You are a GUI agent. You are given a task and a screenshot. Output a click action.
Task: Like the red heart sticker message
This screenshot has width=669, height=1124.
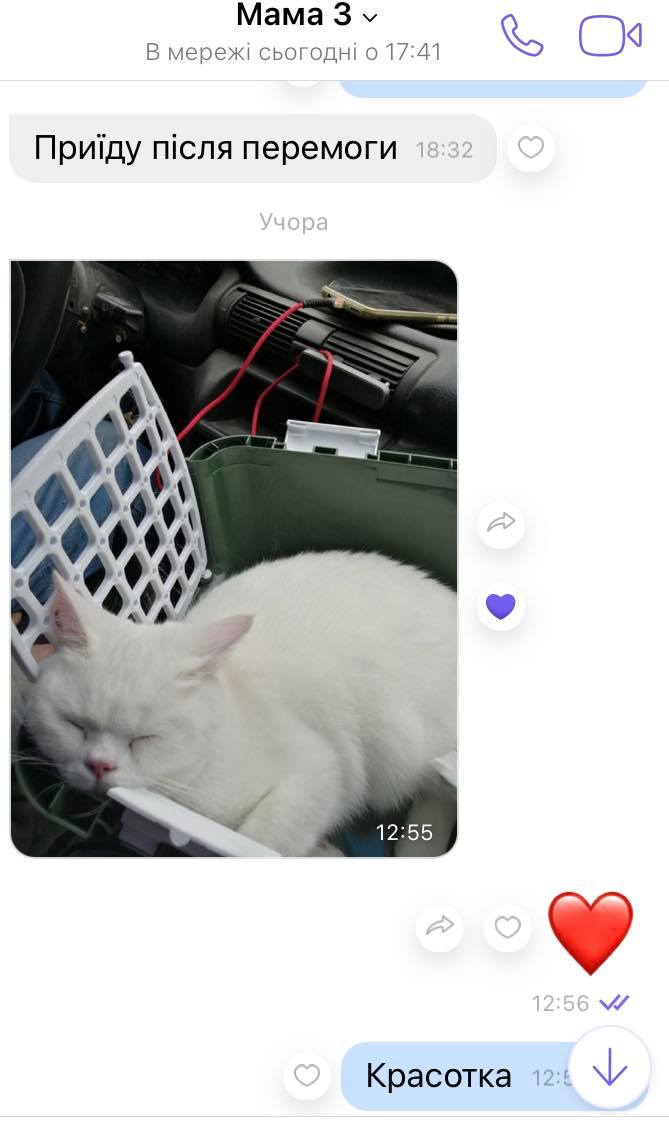point(508,927)
